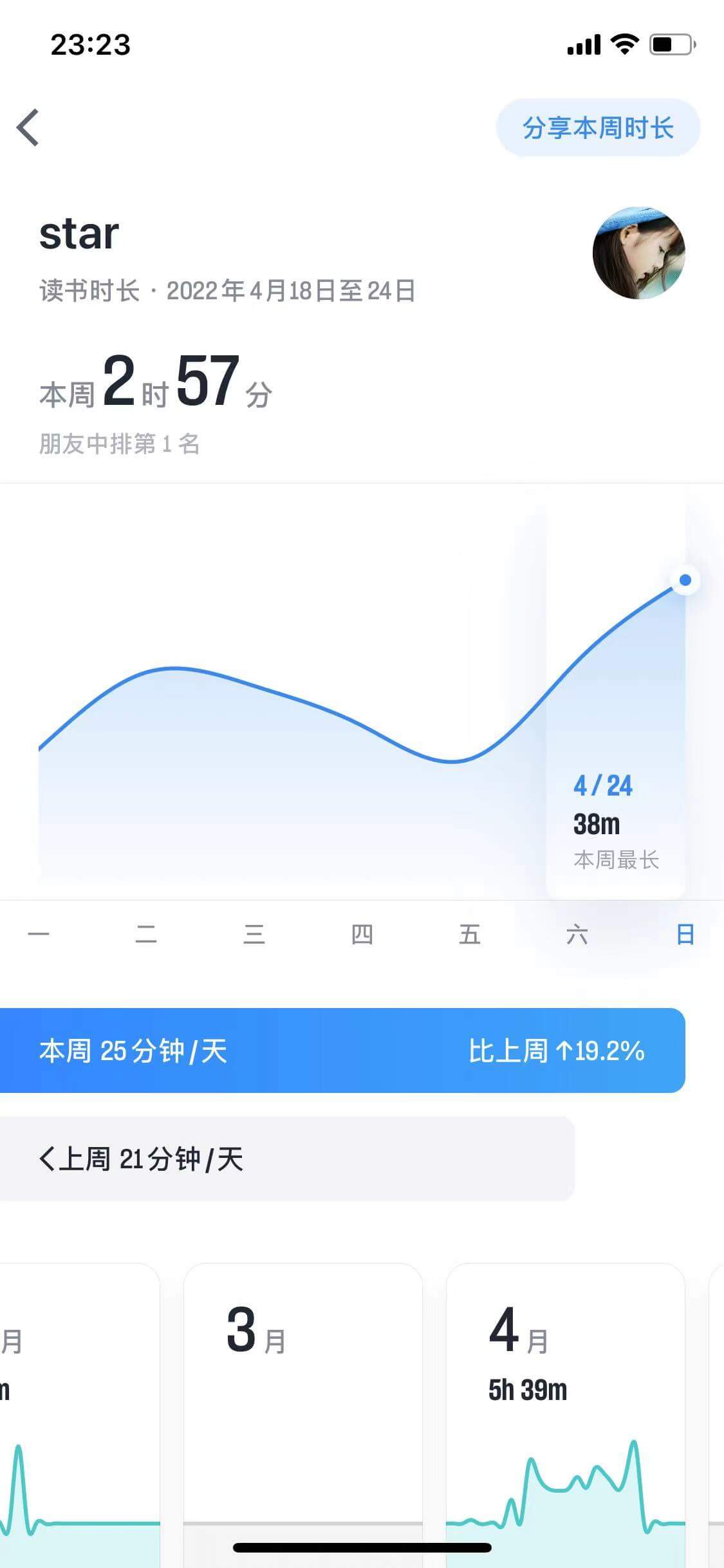Image resolution: width=724 pixels, height=1568 pixels.
Task: Tap 分享本周时长 to share weekly reading time
Action: 598,127
